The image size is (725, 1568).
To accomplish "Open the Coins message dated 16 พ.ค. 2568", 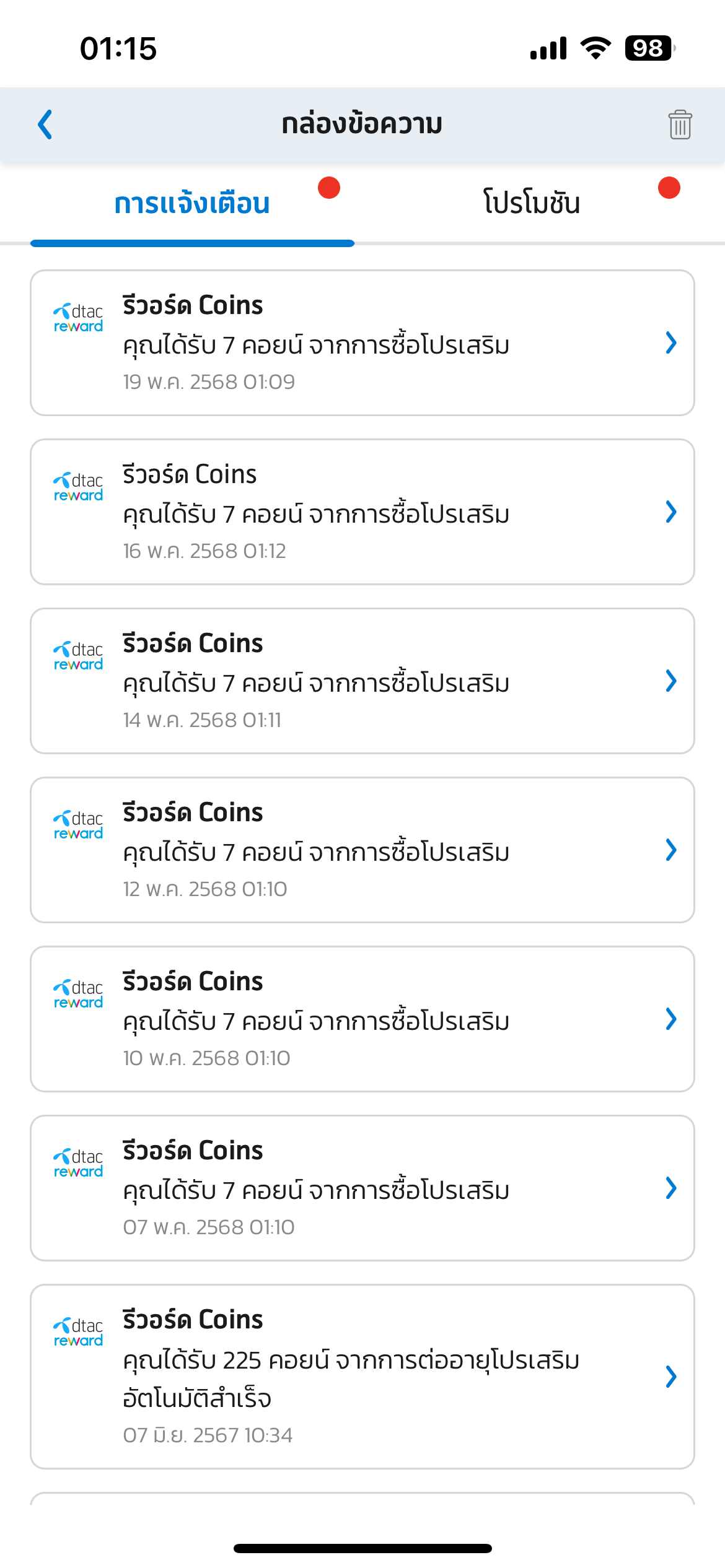I will pyautogui.click(x=362, y=512).
